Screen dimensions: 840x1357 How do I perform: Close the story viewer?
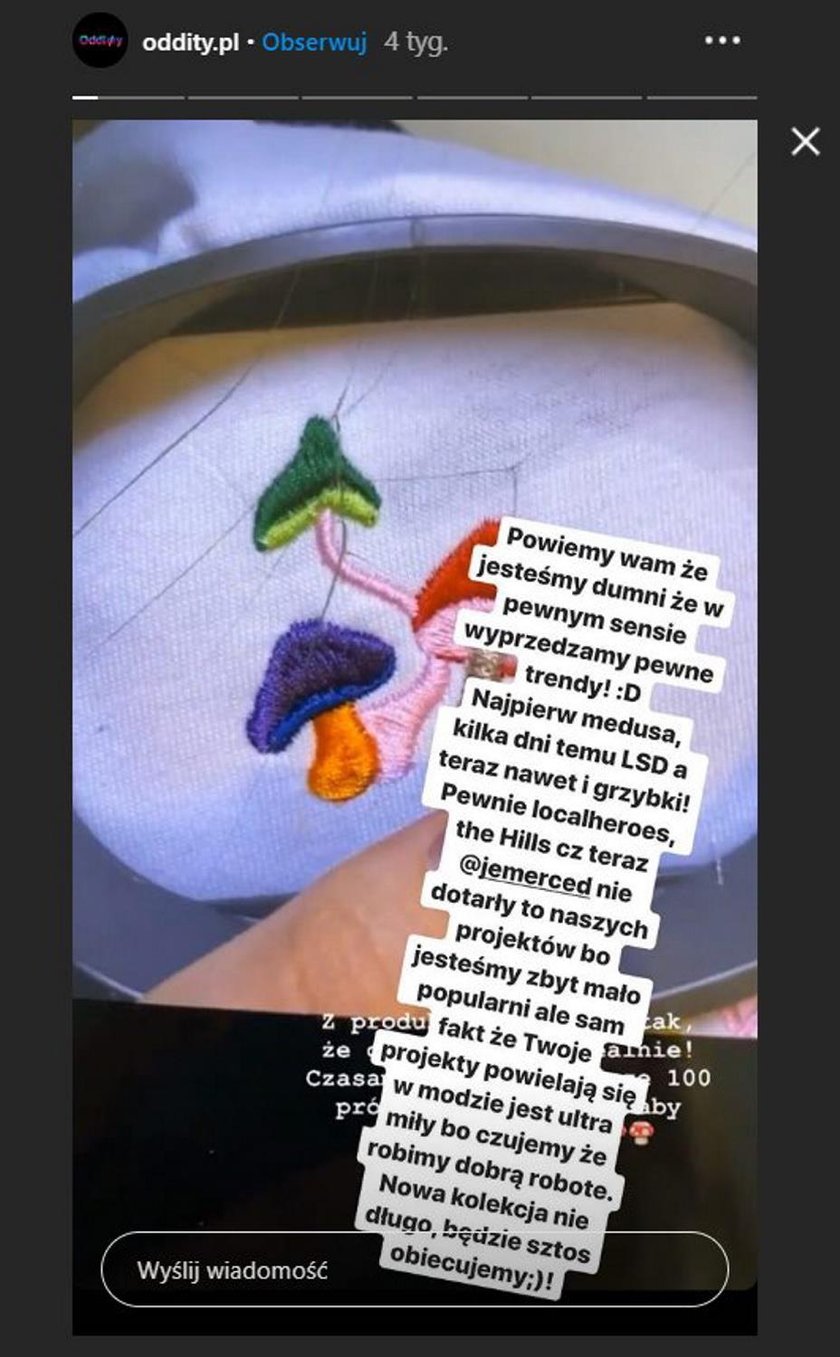(x=805, y=142)
